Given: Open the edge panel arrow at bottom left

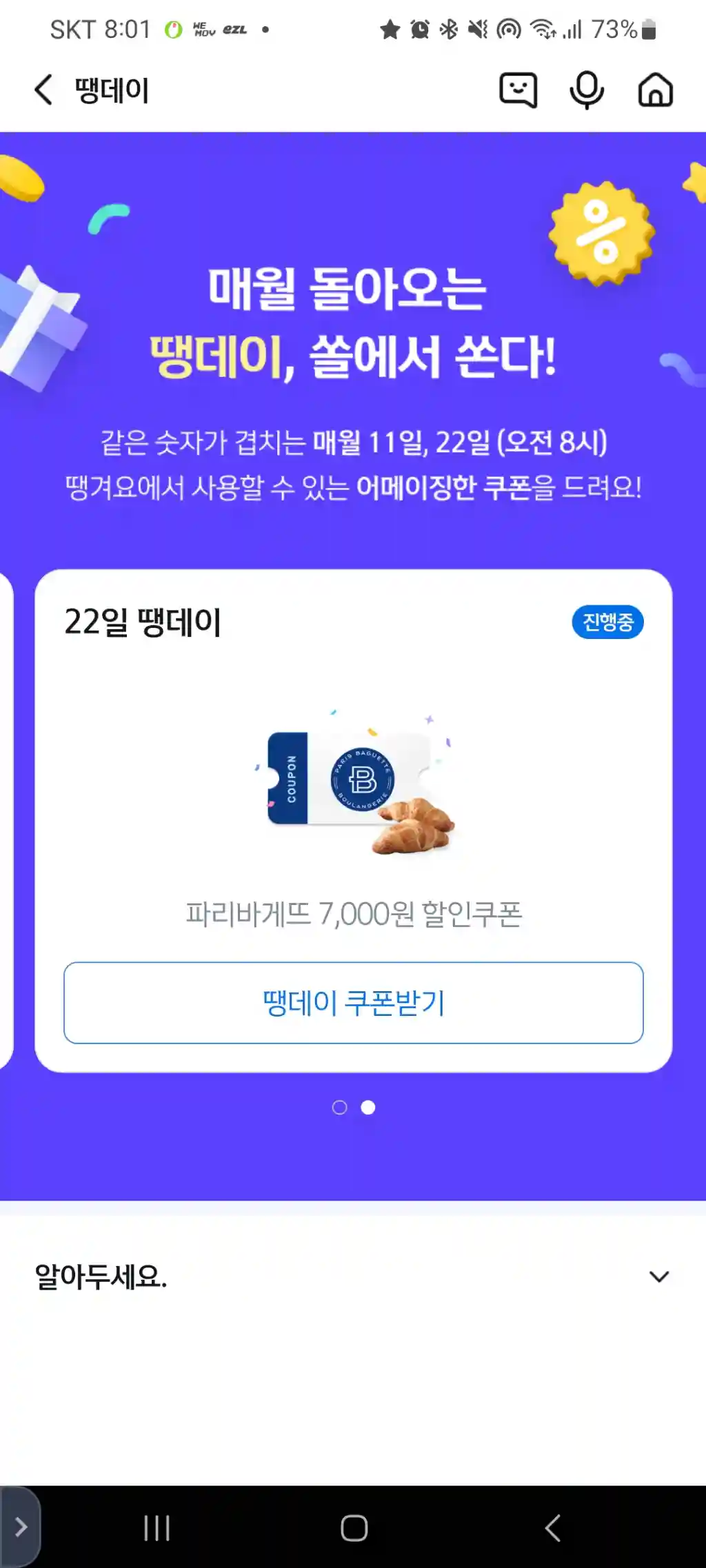Looking at the screenshot, I should (20, 1527).
